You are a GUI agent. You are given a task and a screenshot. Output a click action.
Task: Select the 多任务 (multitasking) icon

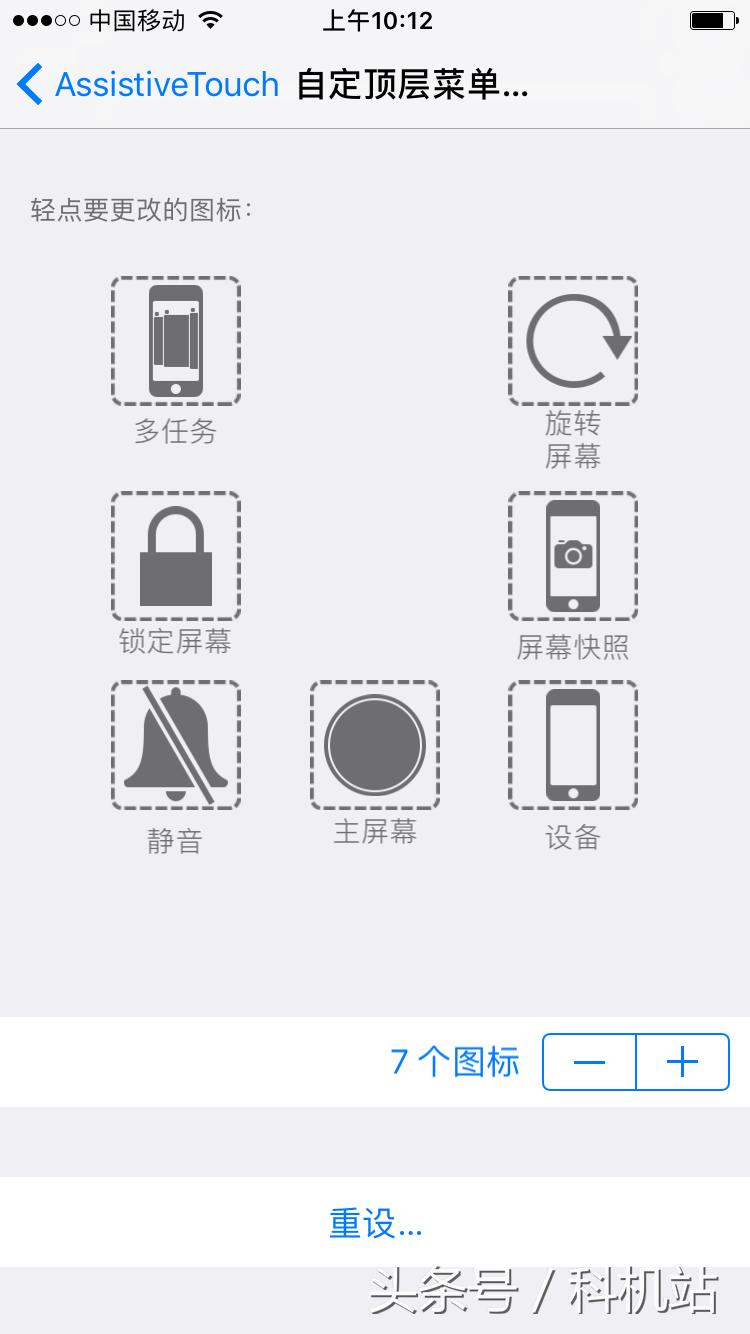(175, 340)
